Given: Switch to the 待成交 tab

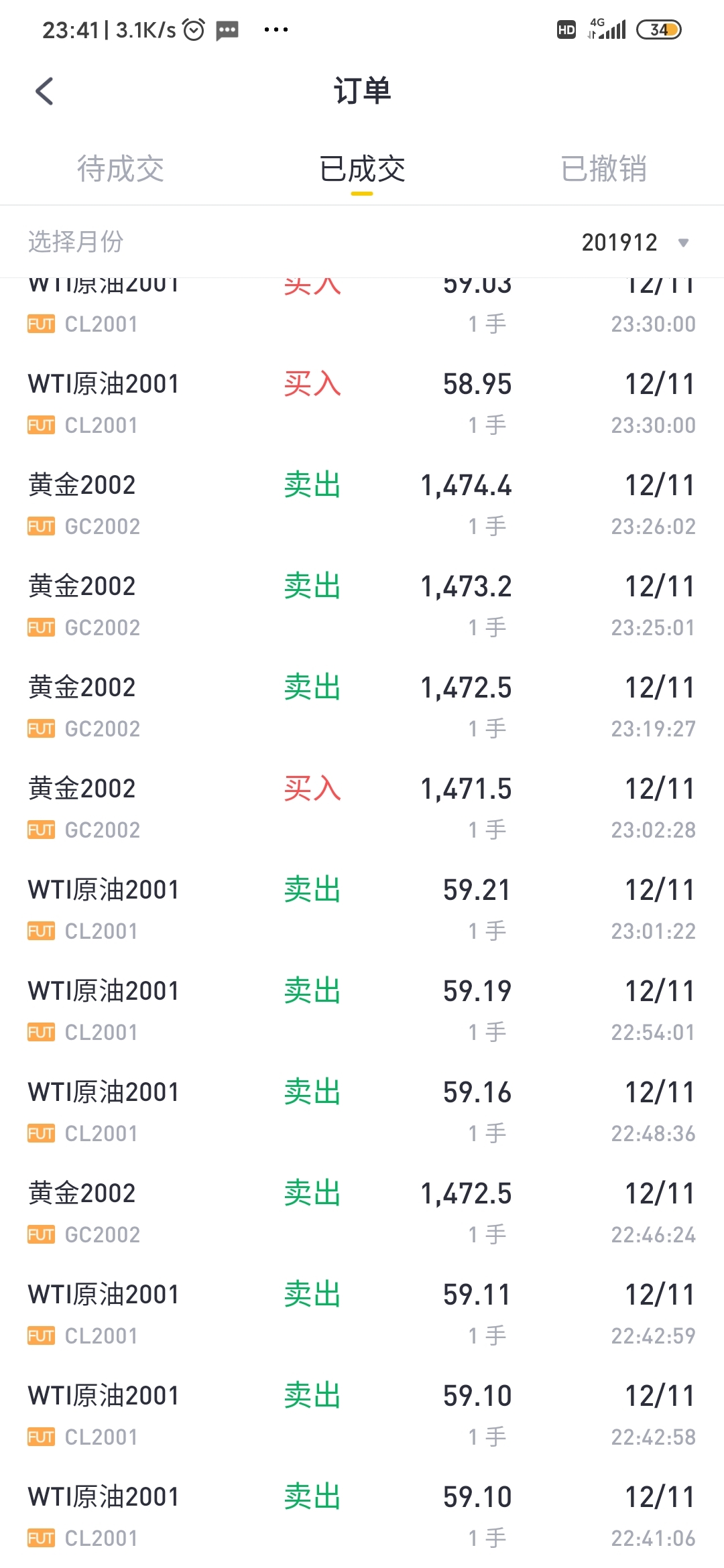Looking at the screenshot, I should click(x=121, y=168).
